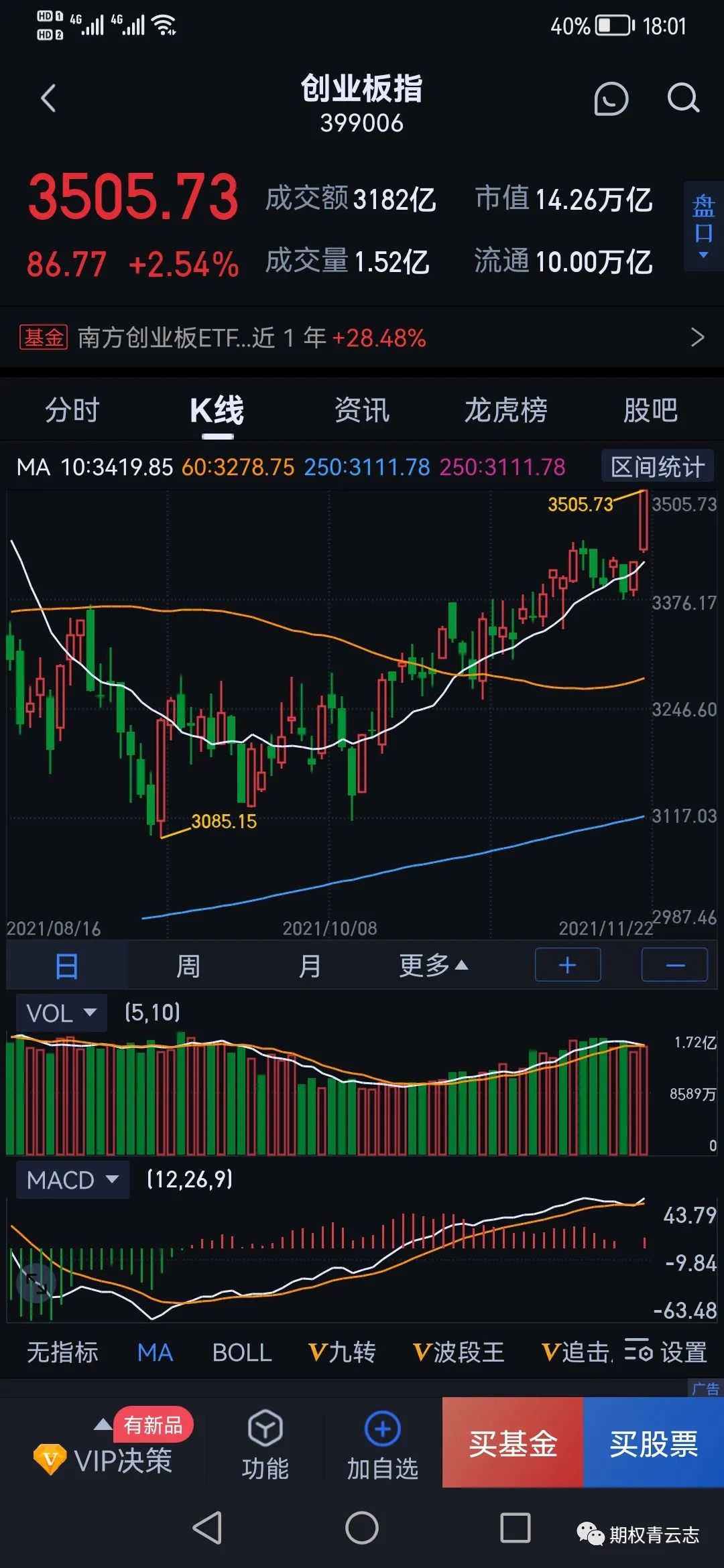
Task: Expand the 盘口 panel
Action: (x=703, y=226)
